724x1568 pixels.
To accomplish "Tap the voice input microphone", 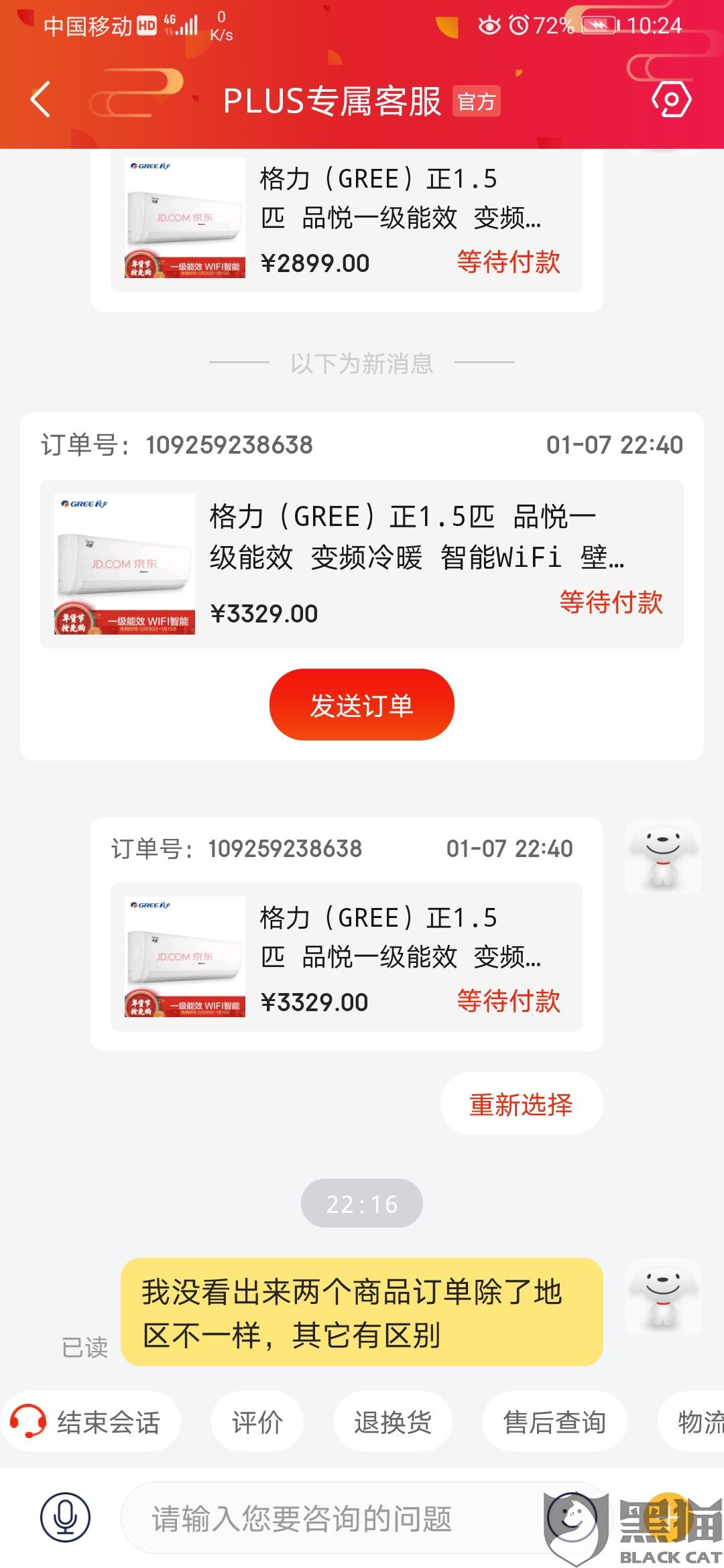I will click(65, 1517).
